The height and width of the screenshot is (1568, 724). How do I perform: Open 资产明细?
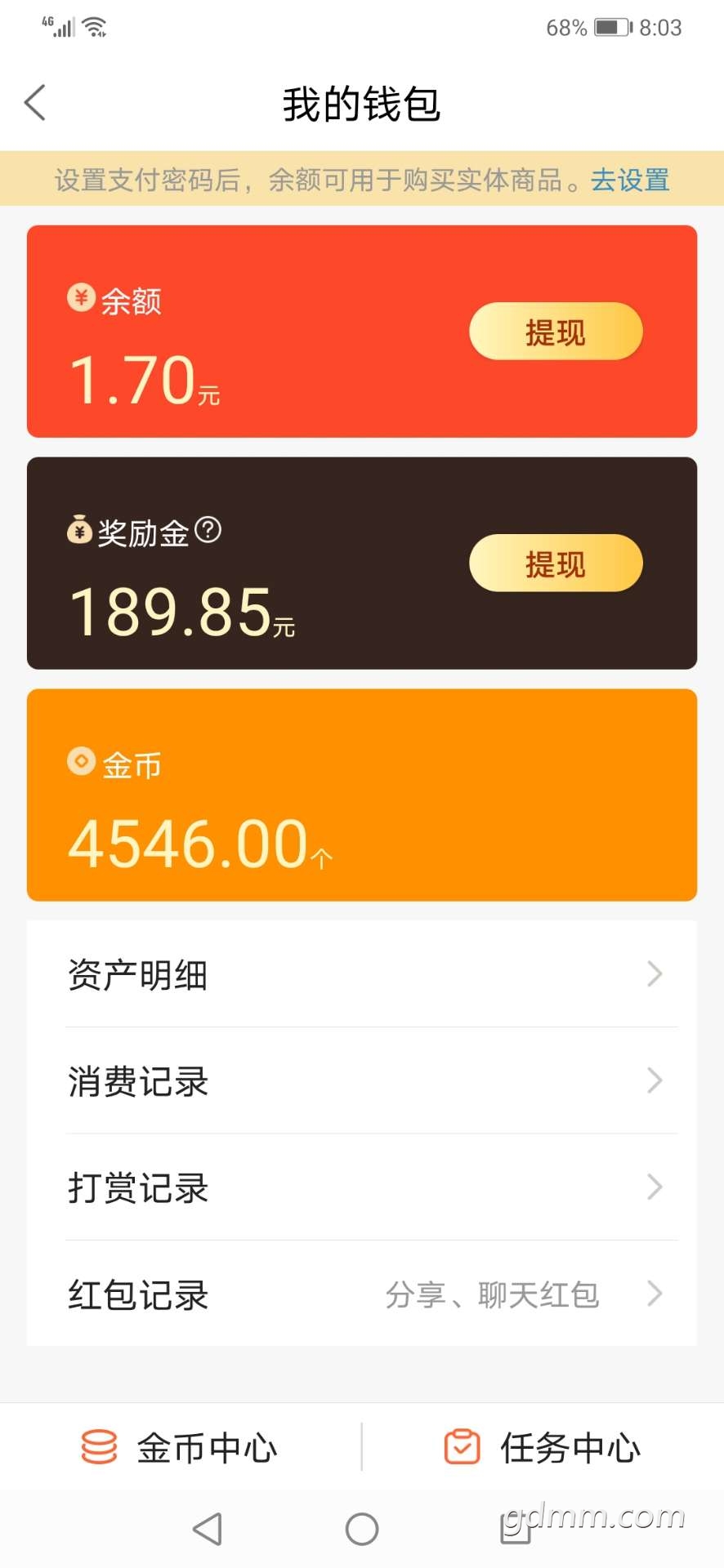coord(361,974)
